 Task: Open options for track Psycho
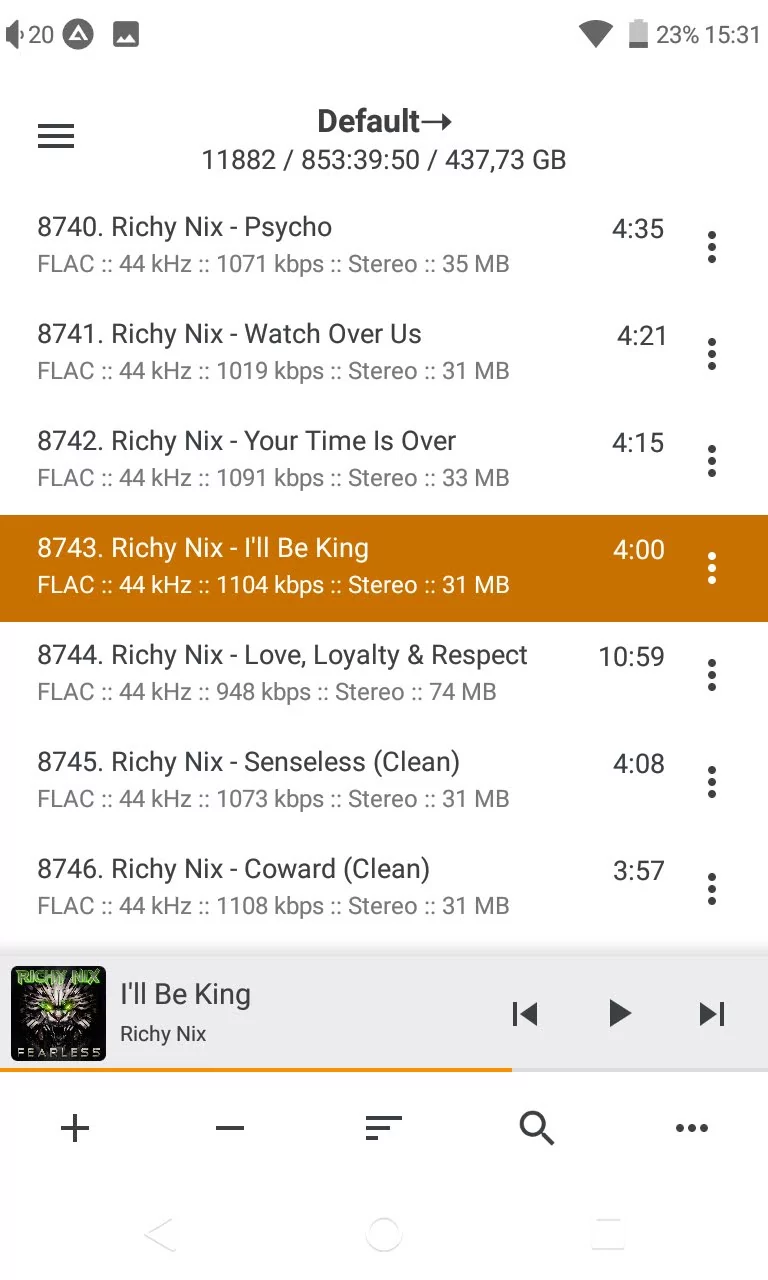pos(711,246)
